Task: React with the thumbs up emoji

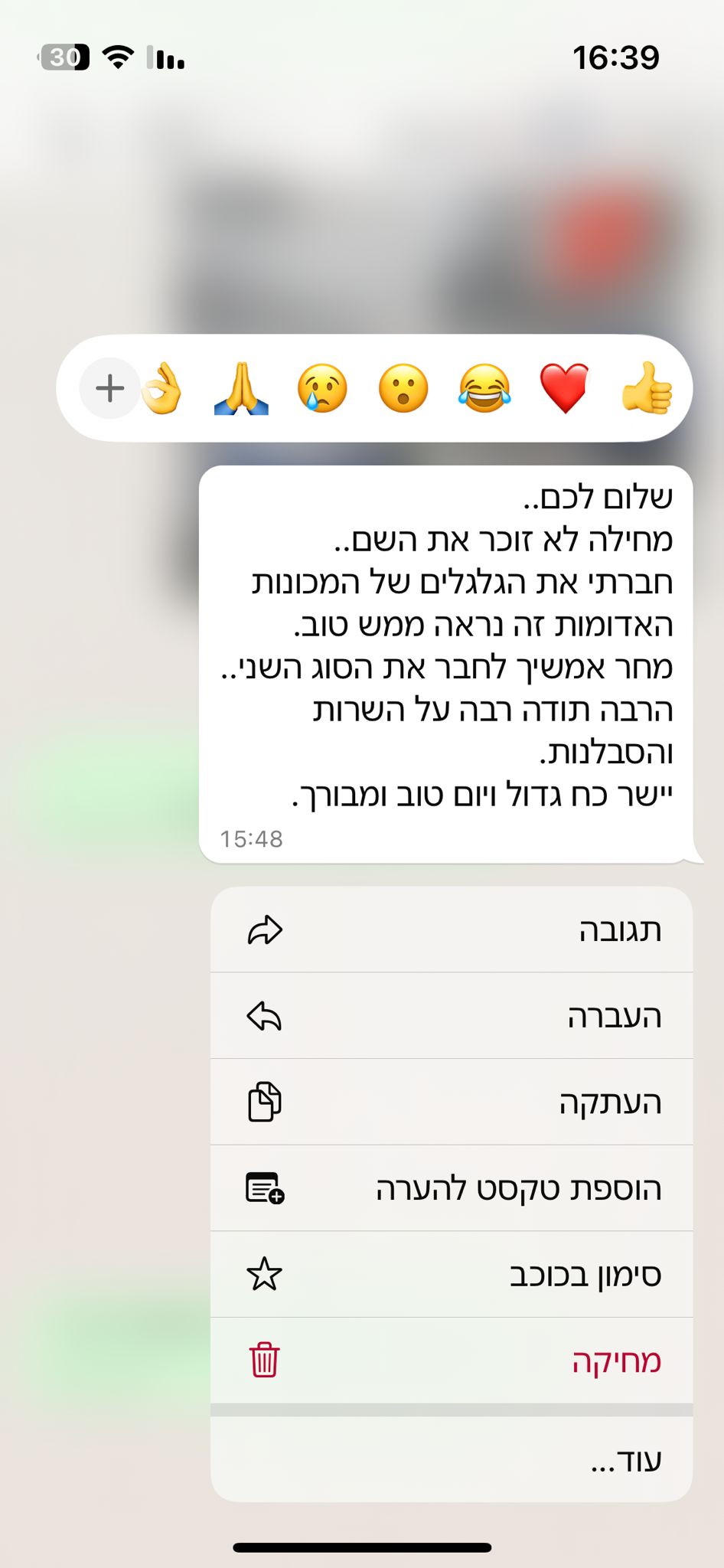Action: coord(647,388)
